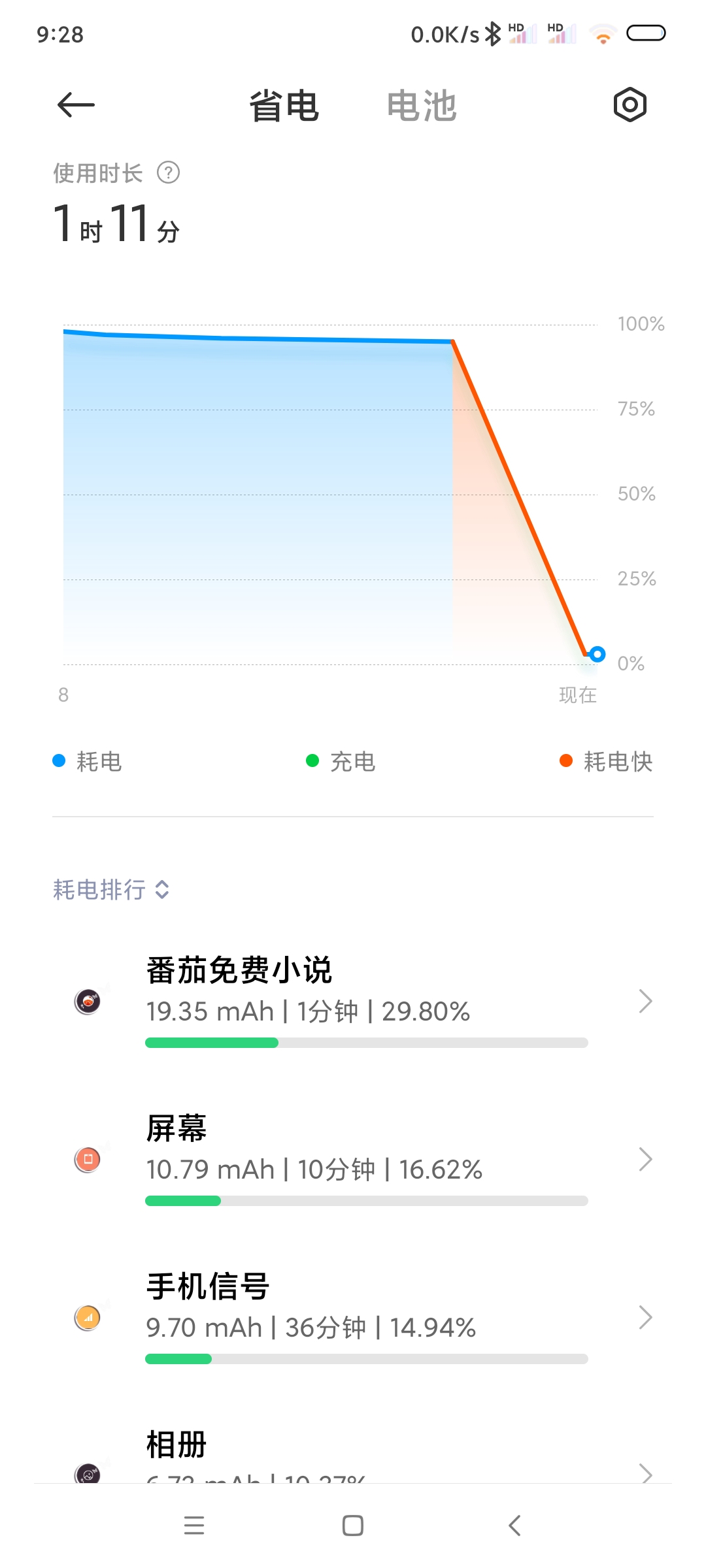Open the recent apps menu button

(x=194, y=1526)
